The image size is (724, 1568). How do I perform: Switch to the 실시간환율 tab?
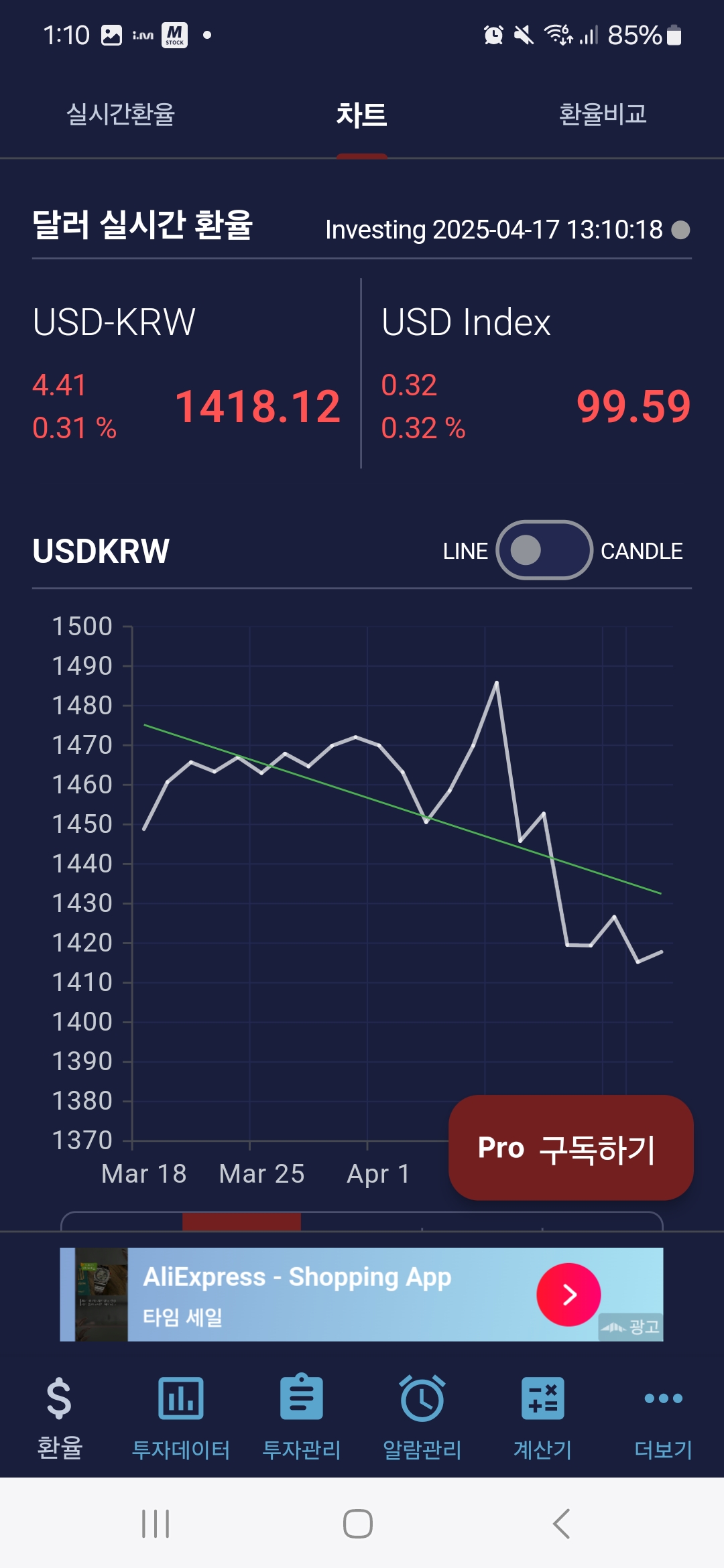pos(121,114)
